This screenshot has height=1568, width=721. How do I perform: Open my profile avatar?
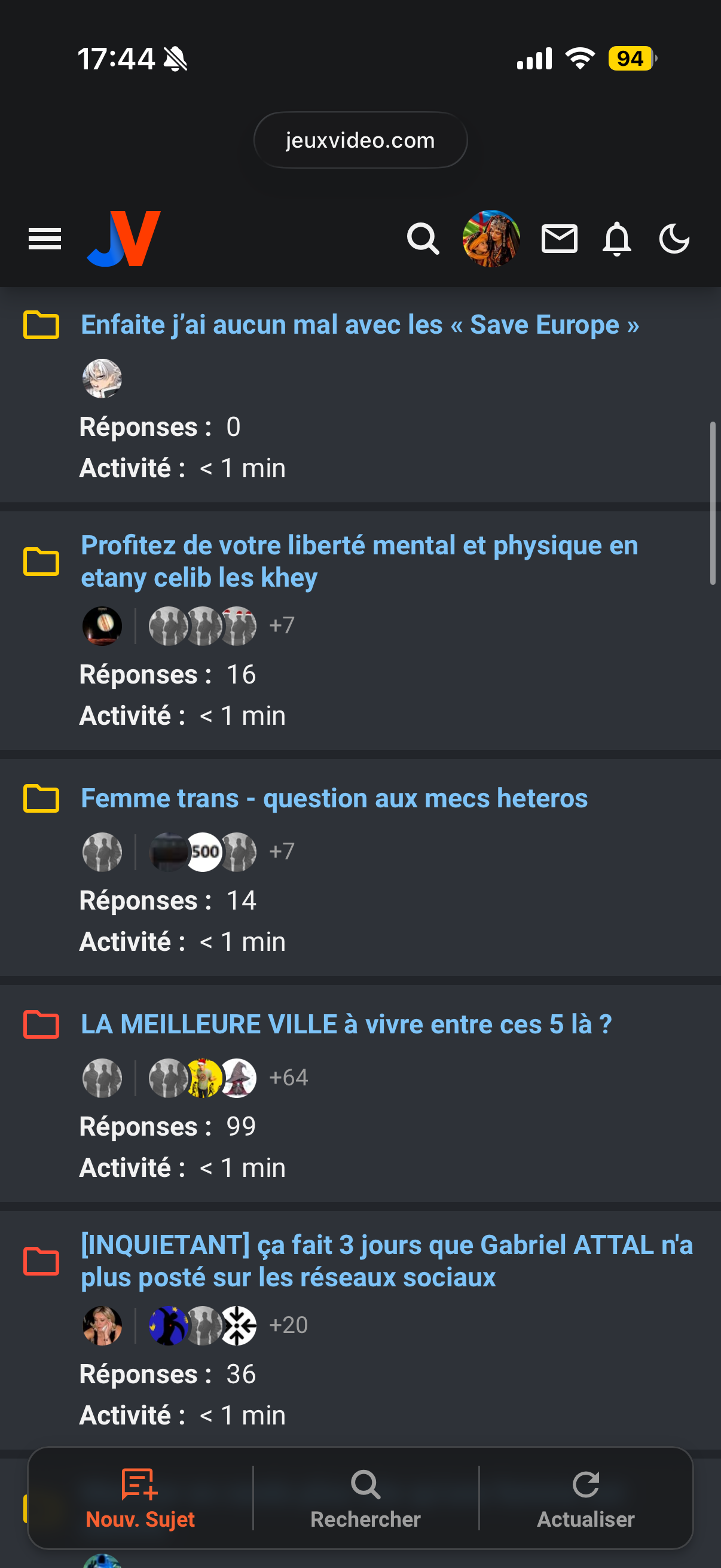pyautogui.click(x=491, y=239)
